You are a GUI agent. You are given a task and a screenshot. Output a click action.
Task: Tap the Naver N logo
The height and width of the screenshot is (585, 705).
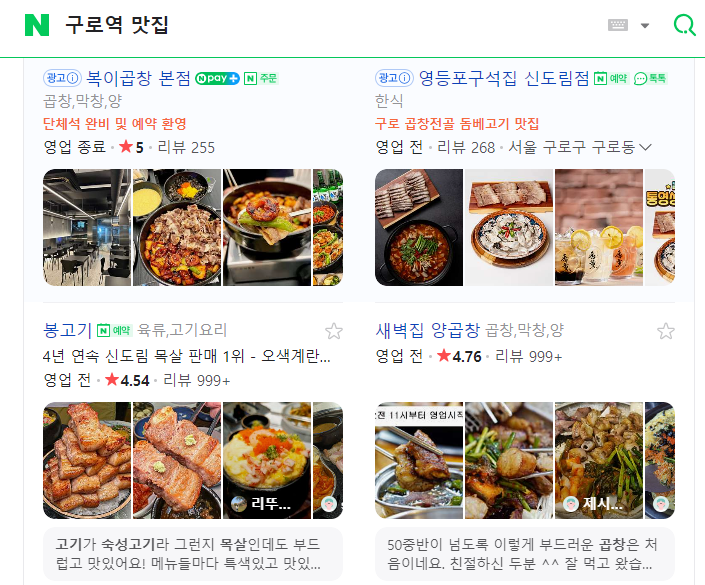(x=36, y=25)
